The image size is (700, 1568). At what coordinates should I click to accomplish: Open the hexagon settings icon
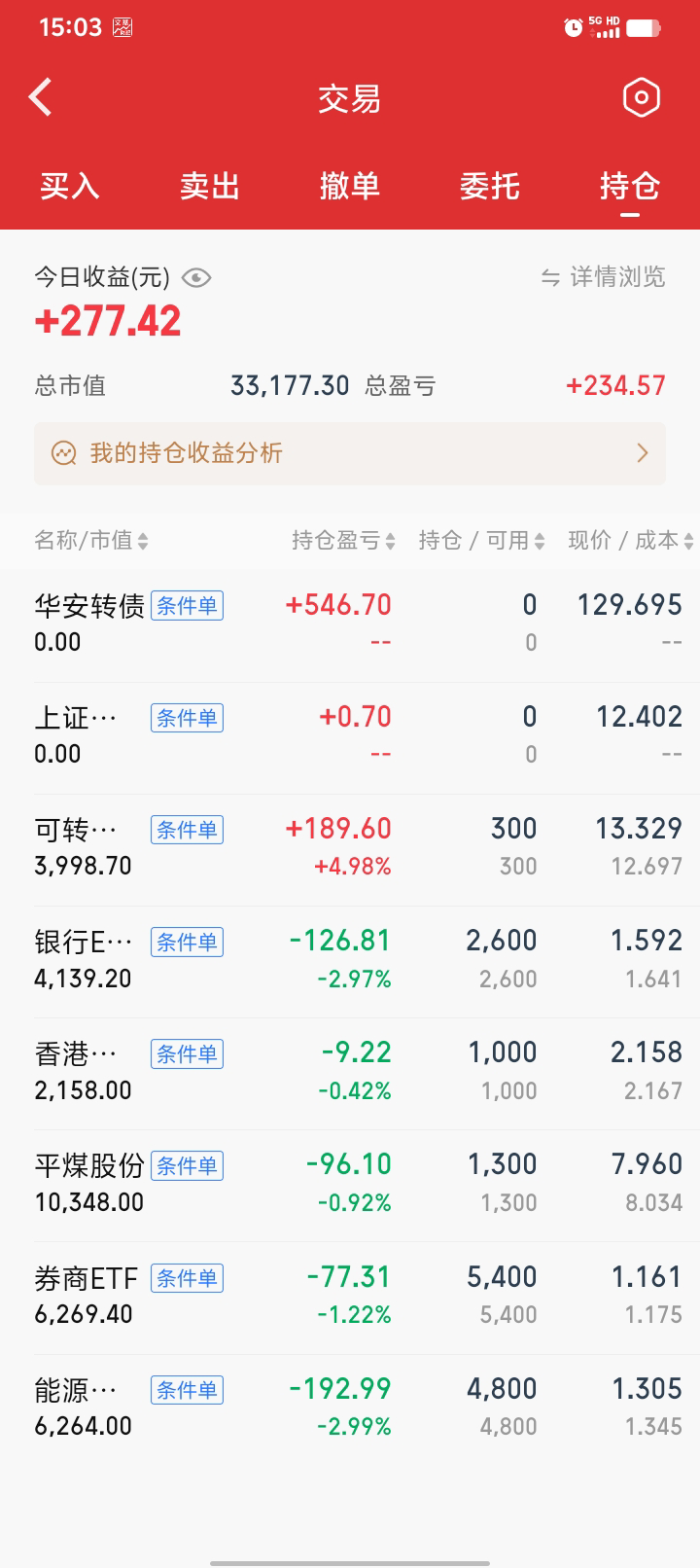pos(641,97)
